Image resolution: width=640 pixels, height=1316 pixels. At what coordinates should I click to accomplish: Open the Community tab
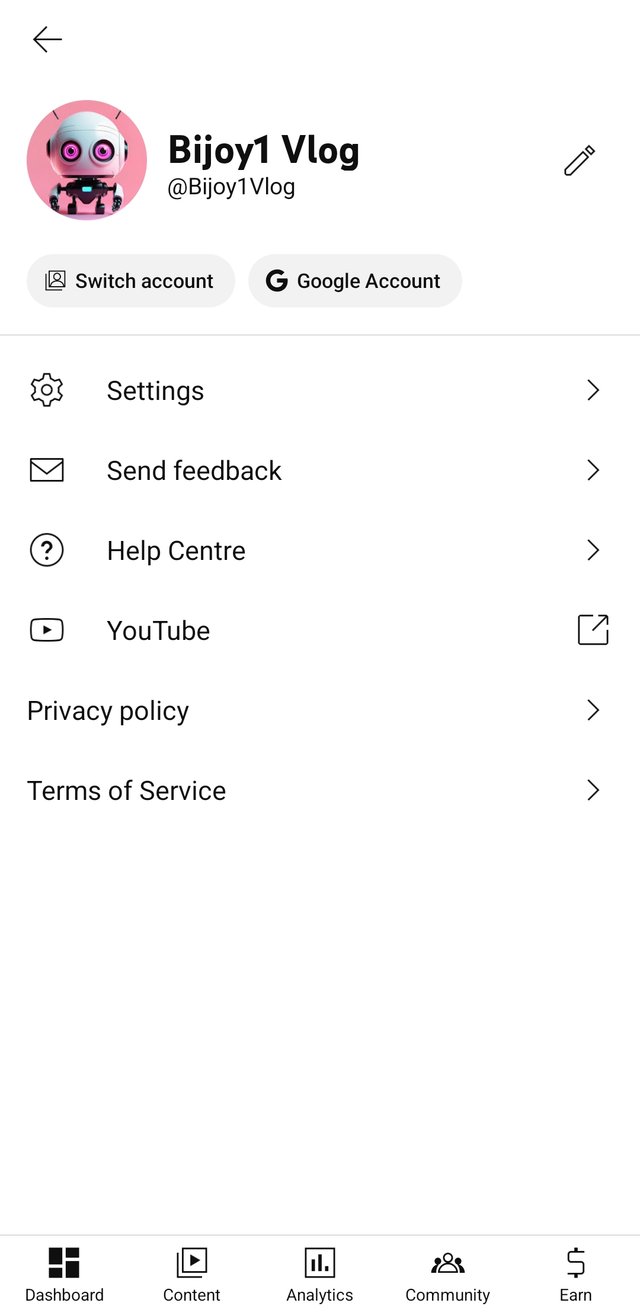click(x=447, y=1275)
